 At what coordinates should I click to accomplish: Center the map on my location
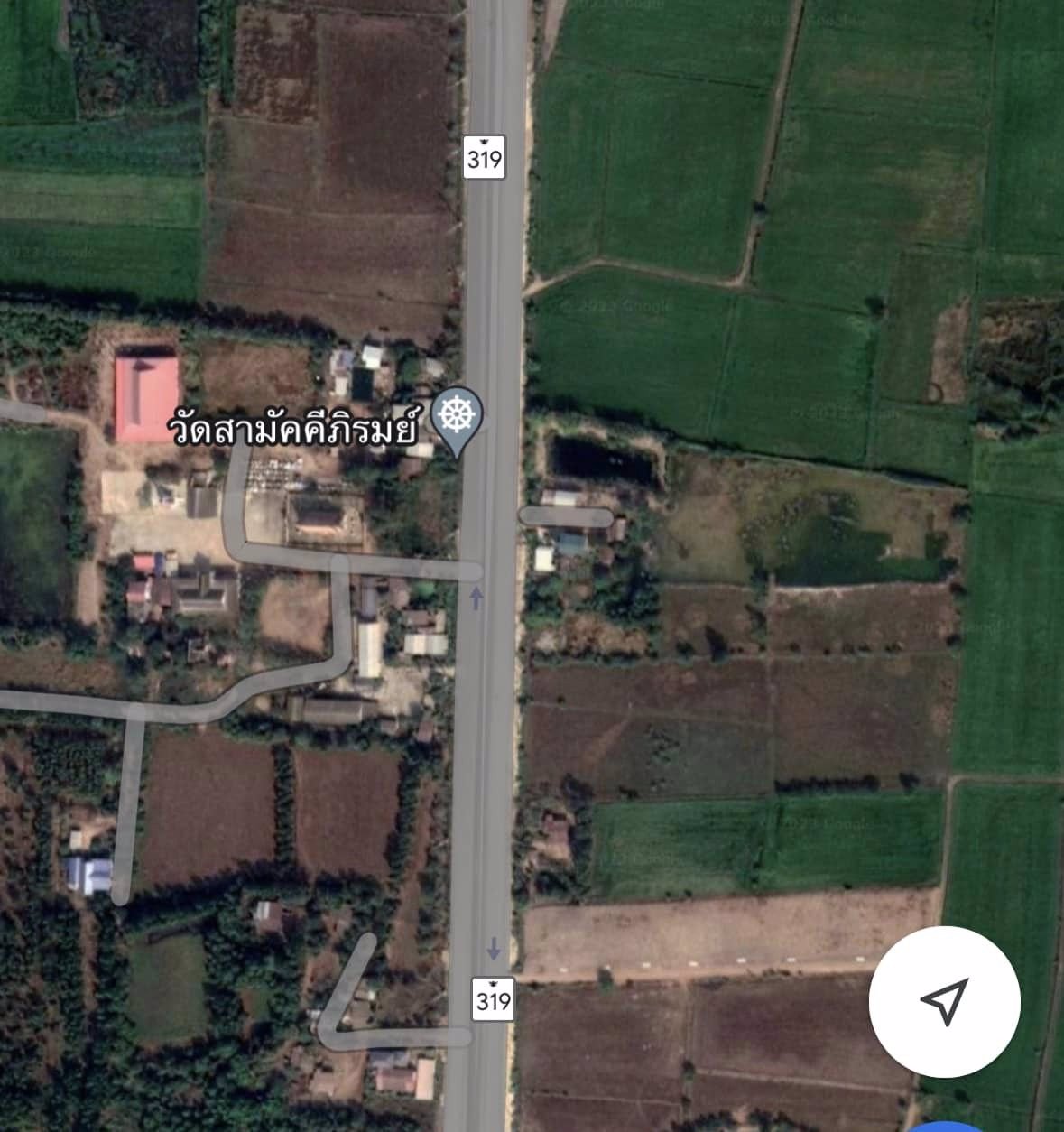[x=944, y=1000]
